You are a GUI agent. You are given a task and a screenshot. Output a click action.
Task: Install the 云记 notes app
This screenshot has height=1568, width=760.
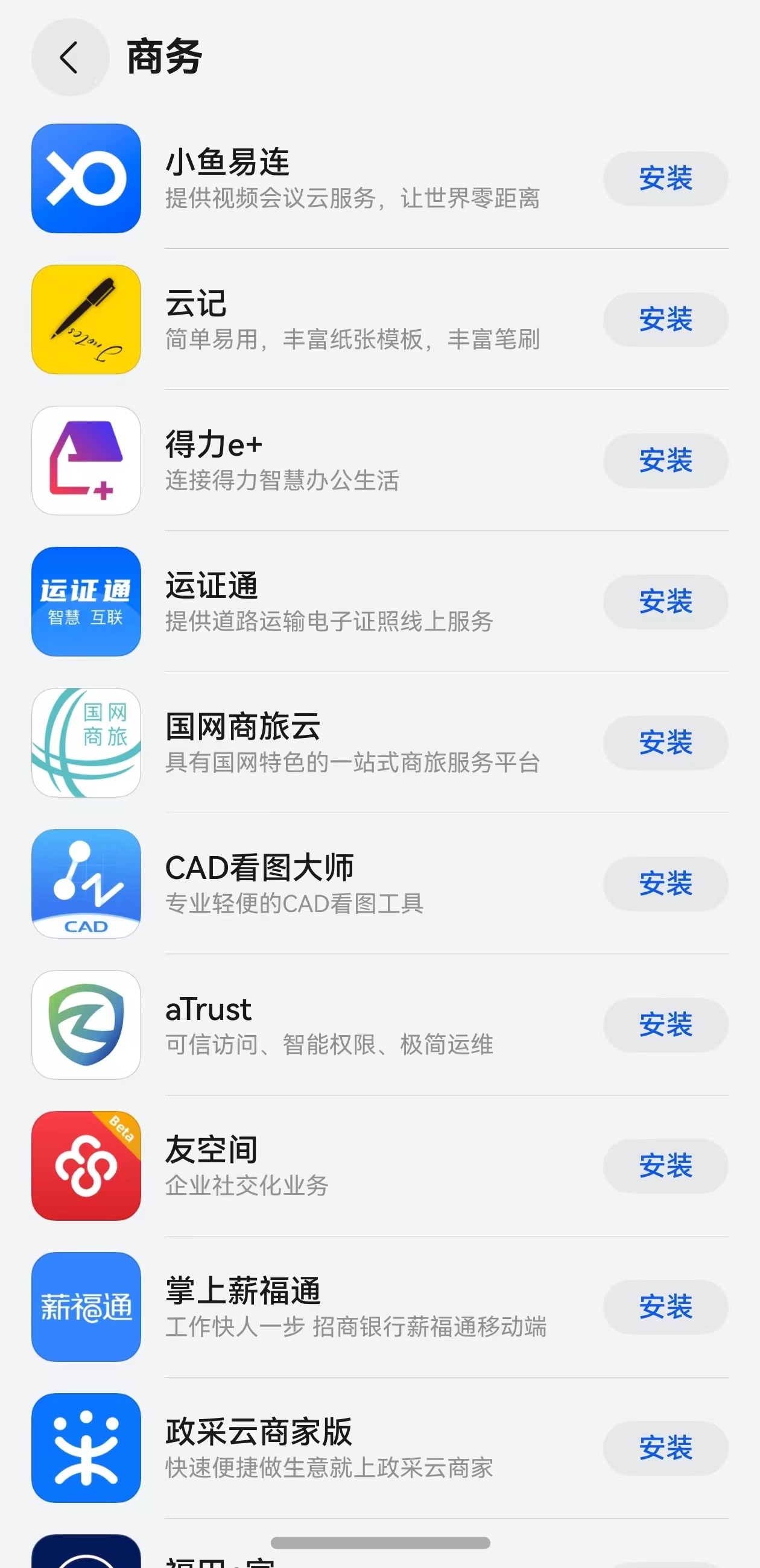(666, 320)
